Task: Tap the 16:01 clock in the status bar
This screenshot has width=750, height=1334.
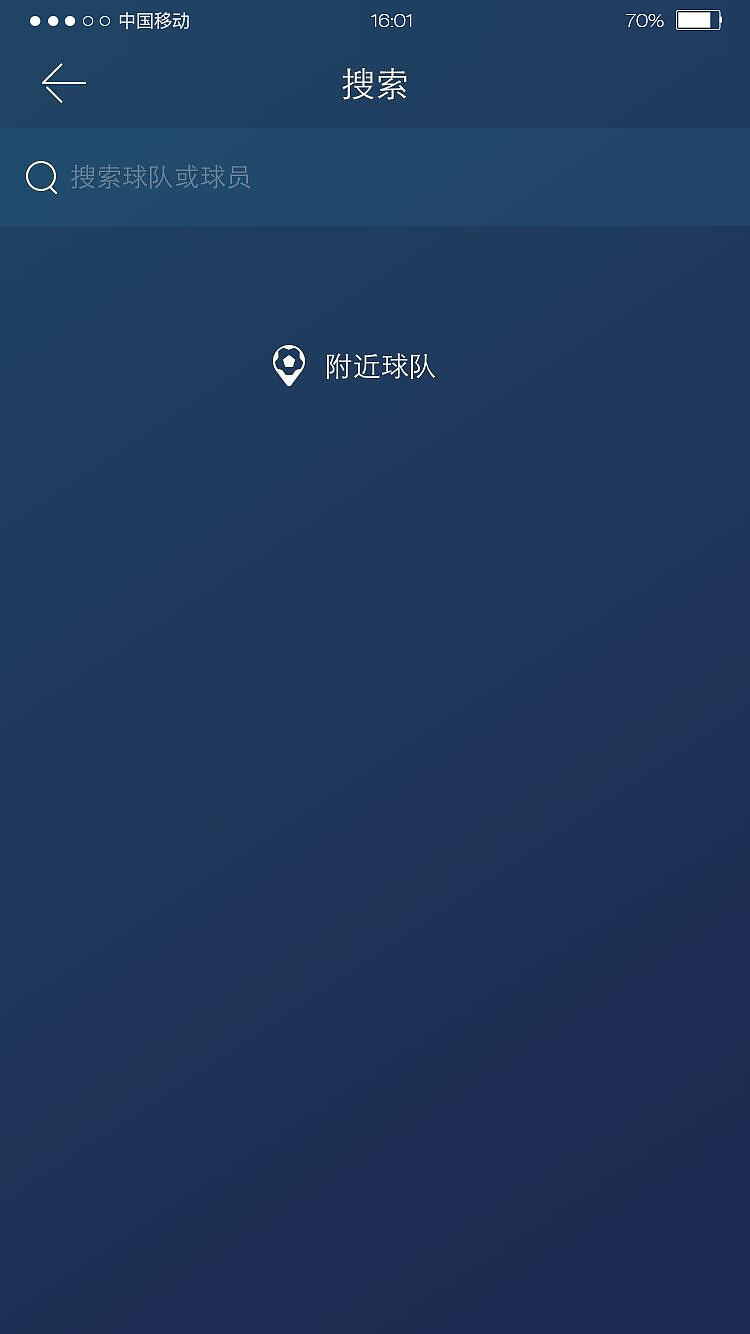Action: tap(392, 18)
